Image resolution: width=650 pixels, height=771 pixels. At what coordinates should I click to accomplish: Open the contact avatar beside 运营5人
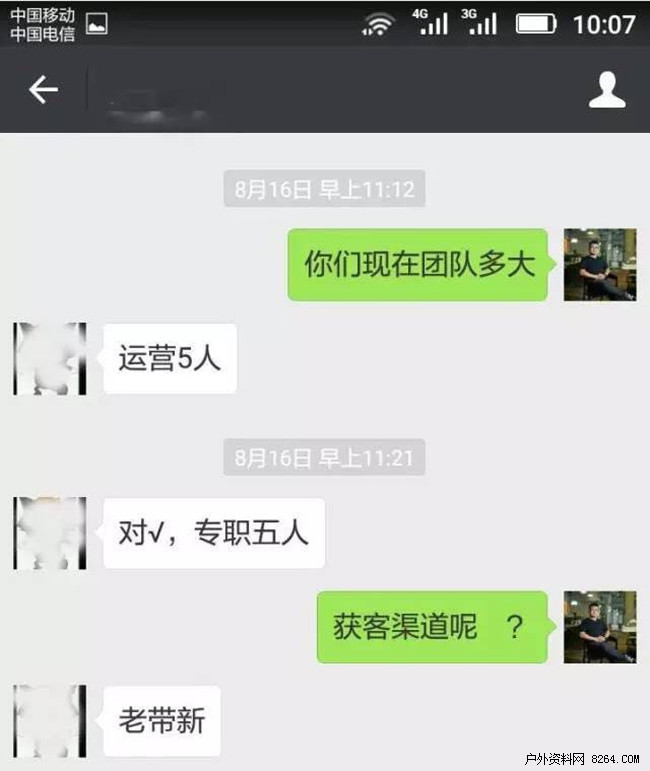click(x=50, y=358)
